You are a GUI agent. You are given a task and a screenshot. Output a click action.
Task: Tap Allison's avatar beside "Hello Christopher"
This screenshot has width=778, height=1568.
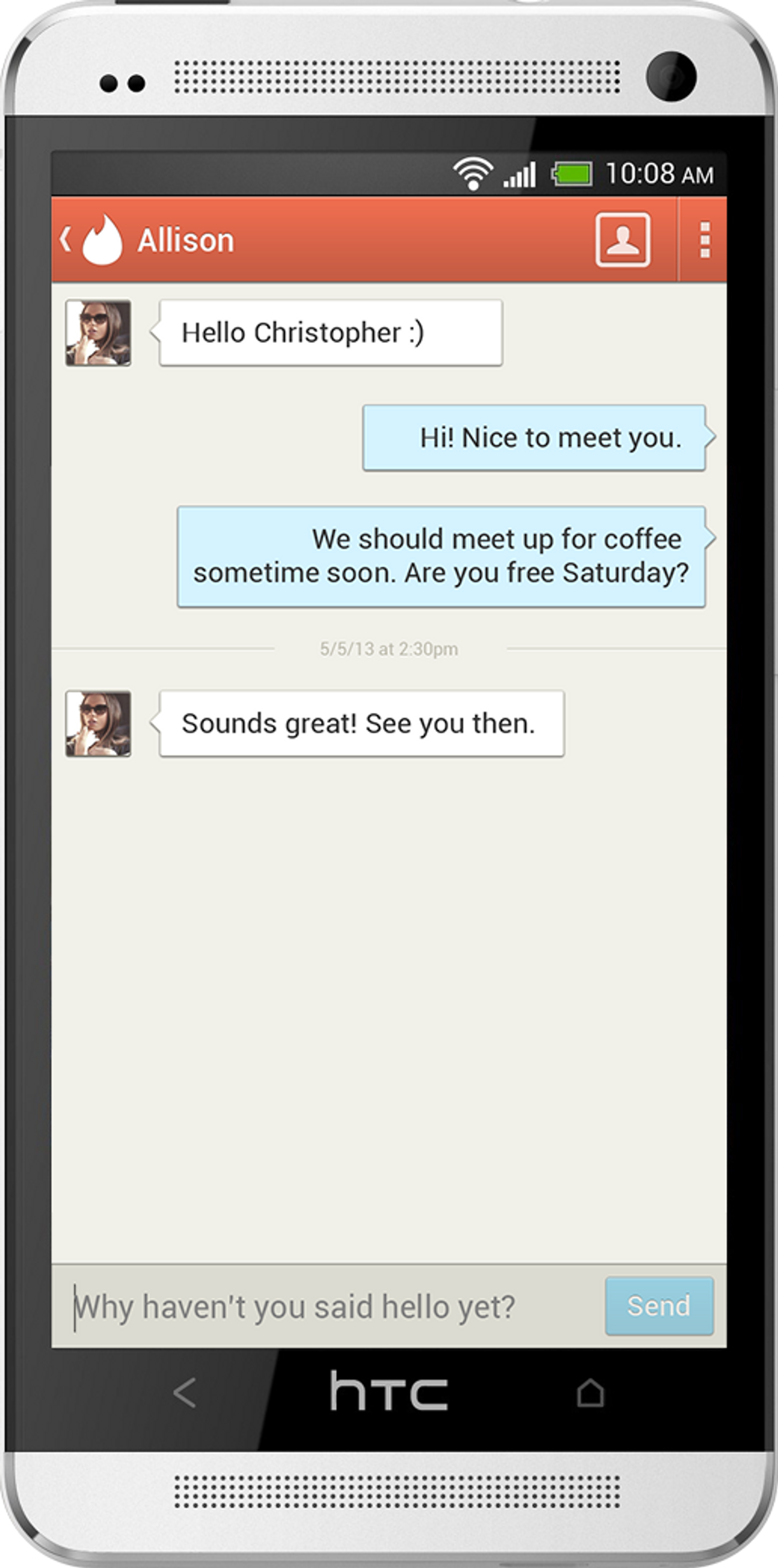tap(98, 333)
